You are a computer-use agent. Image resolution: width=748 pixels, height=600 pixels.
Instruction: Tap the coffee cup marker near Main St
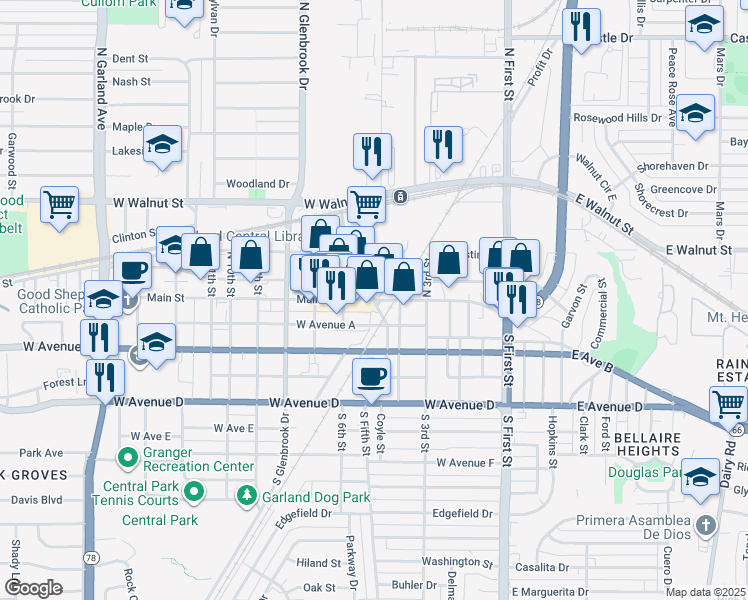(133, 271)
